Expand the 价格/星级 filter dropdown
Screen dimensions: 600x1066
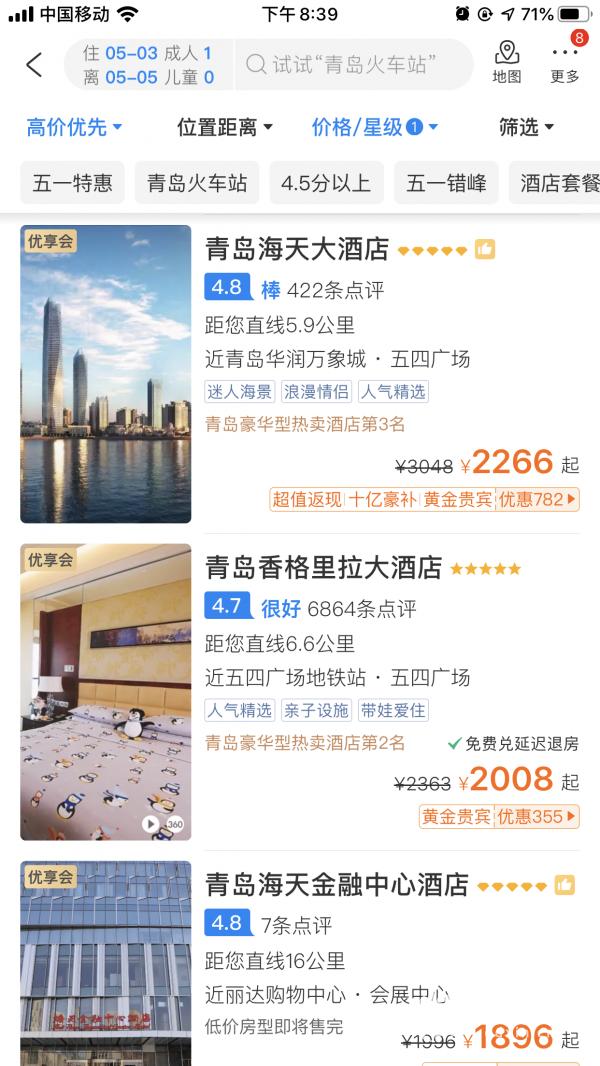tap(375, 127)
